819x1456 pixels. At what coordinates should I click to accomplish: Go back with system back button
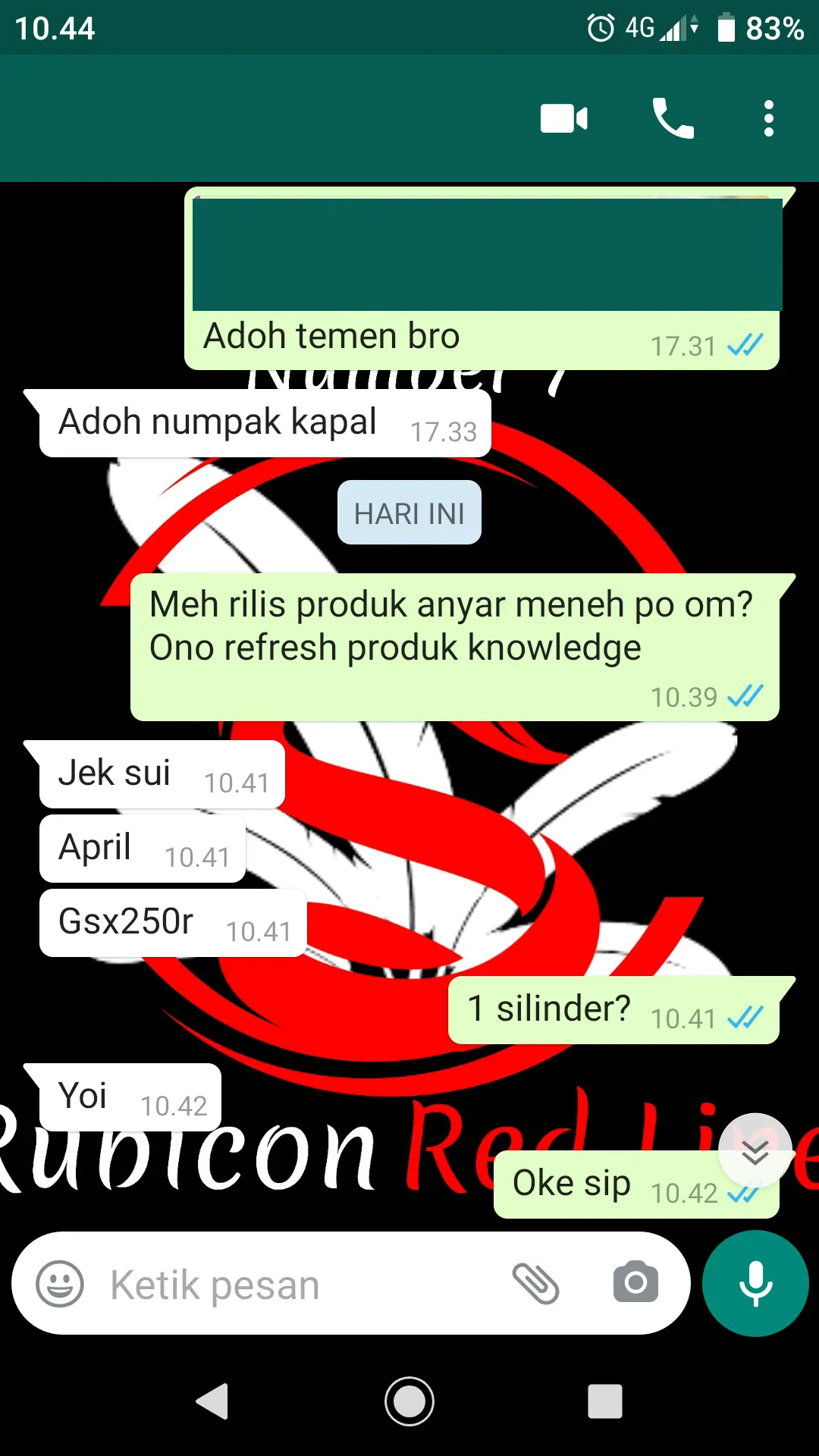(x=213, y=1401)
